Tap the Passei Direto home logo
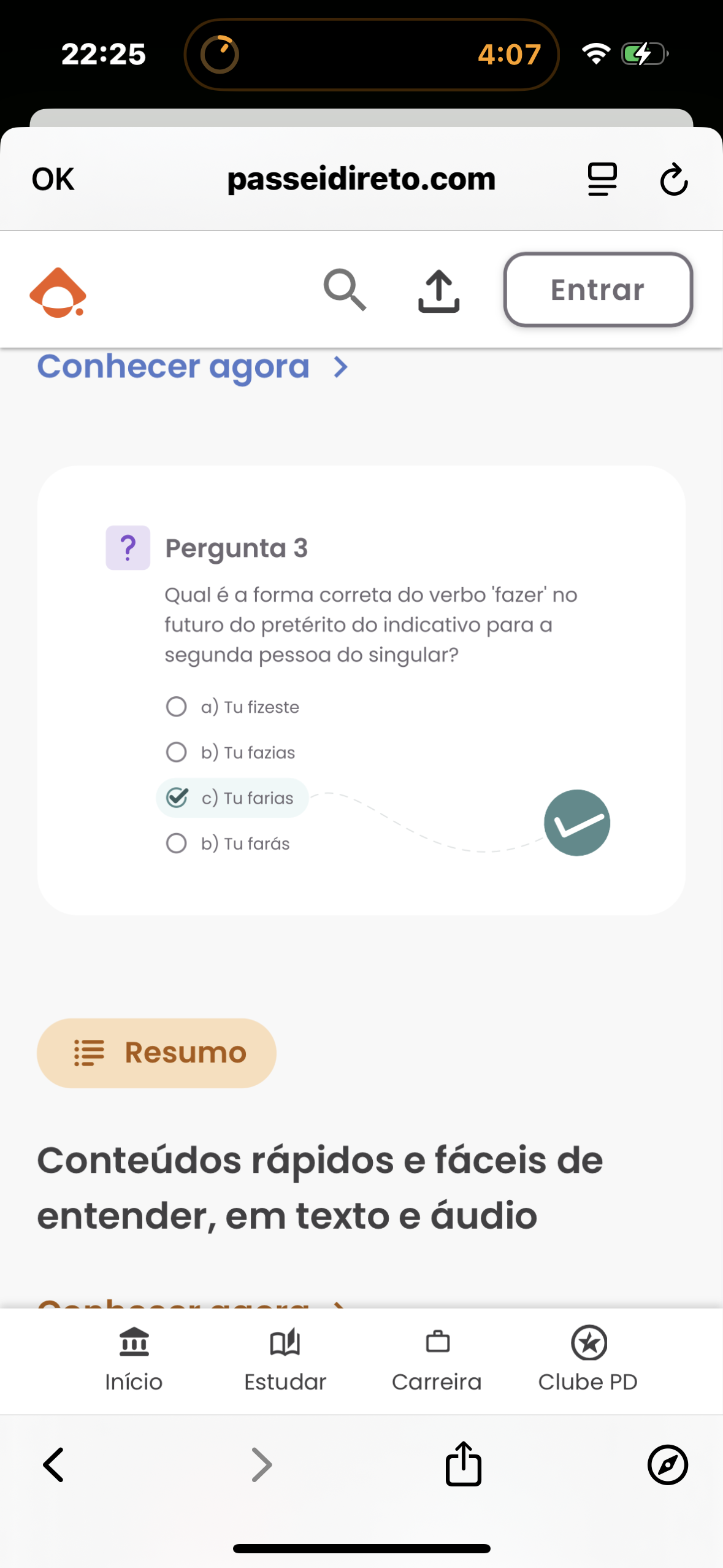 58,292
